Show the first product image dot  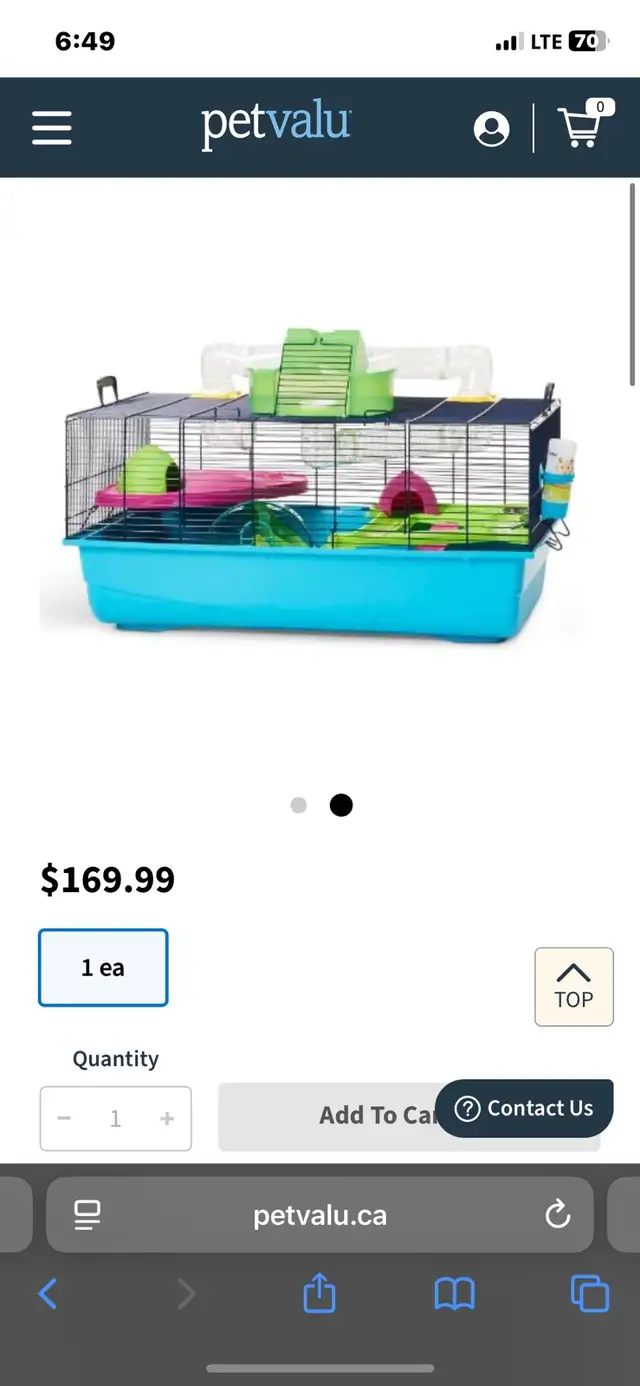pos(298,805)
